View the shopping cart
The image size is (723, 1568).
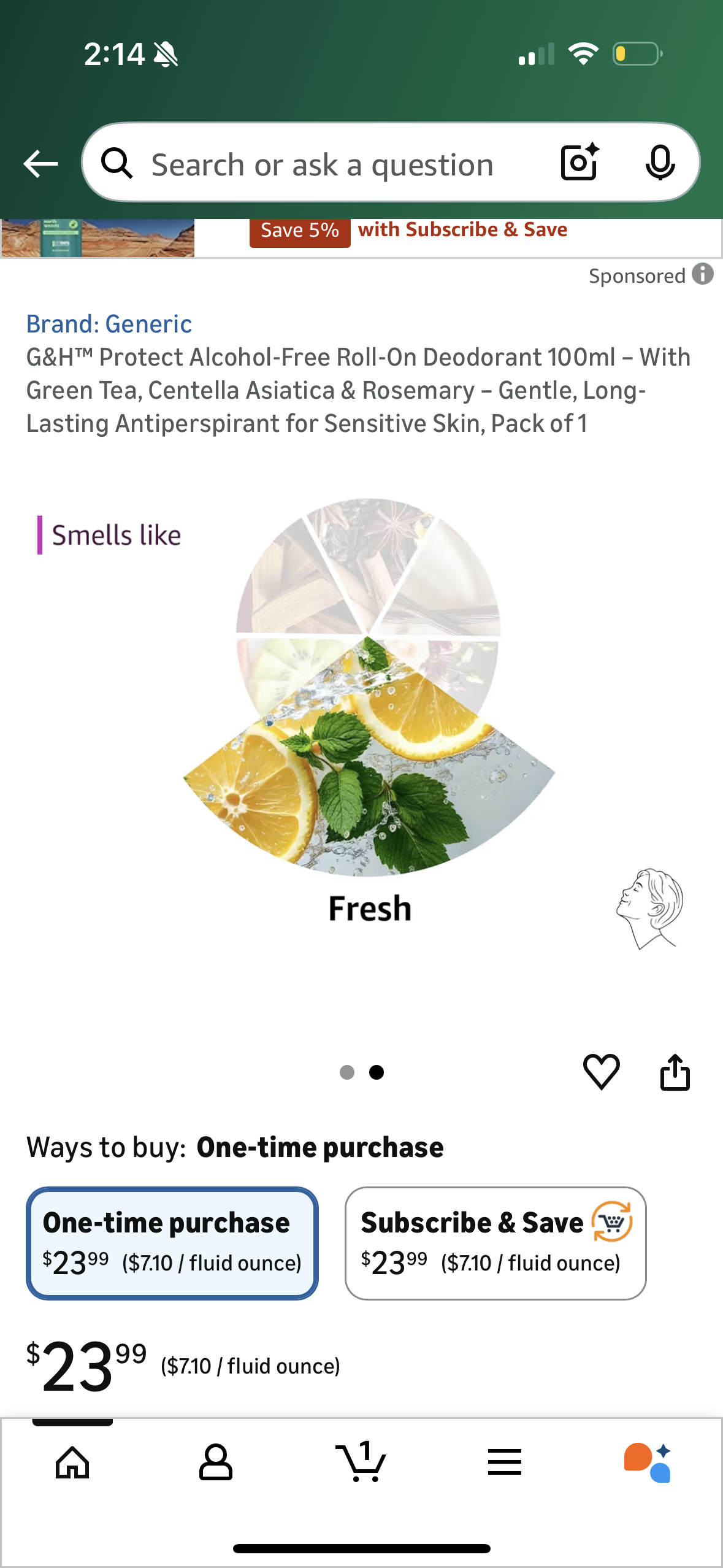(361, 1462)
